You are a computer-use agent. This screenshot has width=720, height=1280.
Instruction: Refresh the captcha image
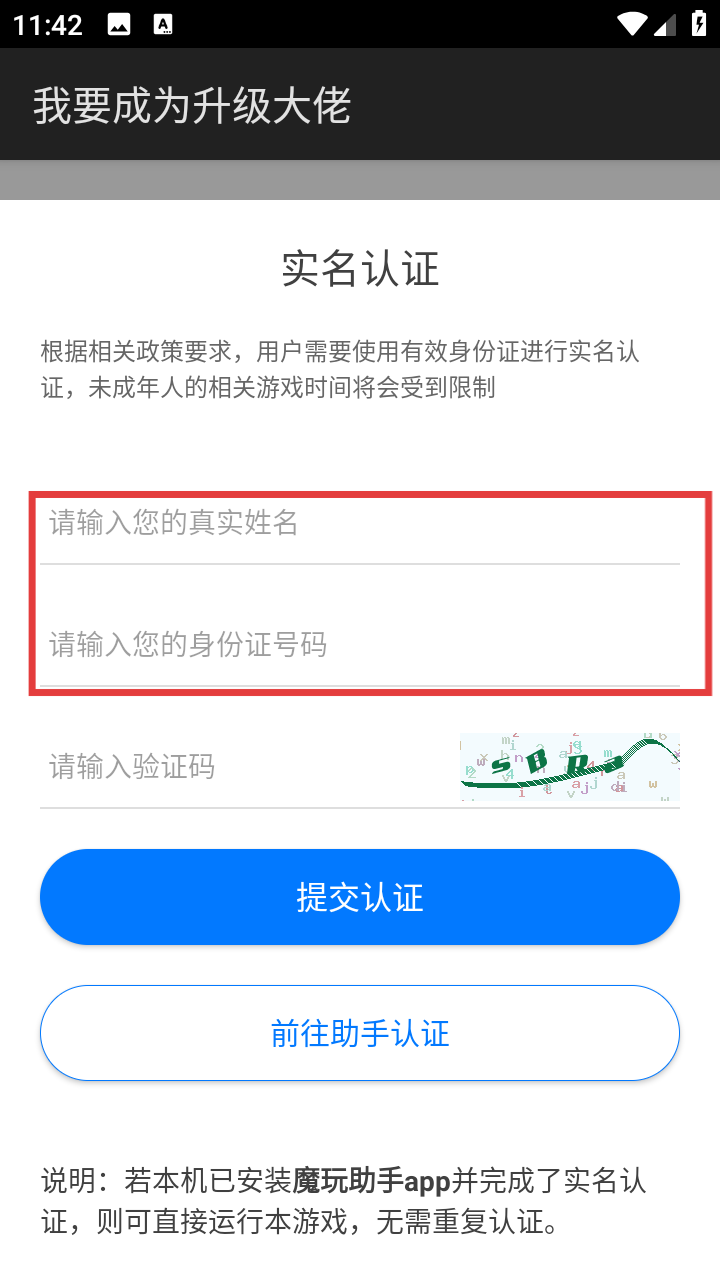point(569,767)
